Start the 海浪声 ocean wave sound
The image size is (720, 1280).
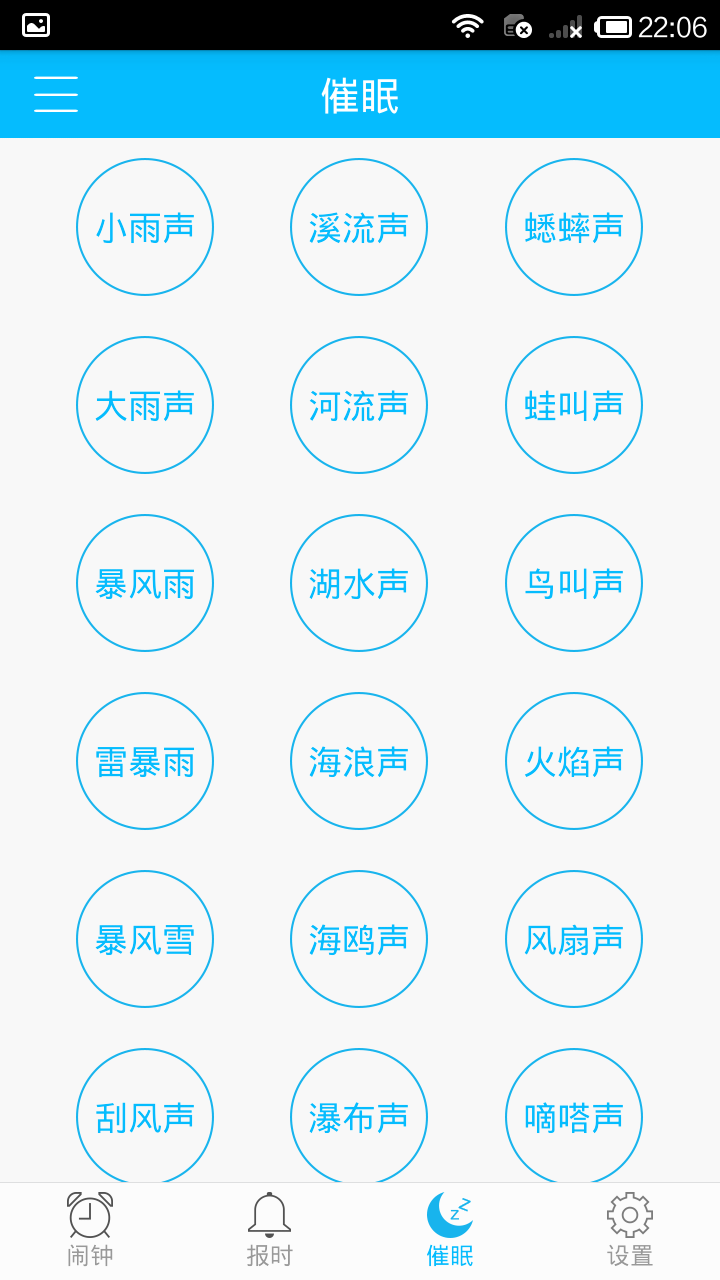(x=358, y=760)
